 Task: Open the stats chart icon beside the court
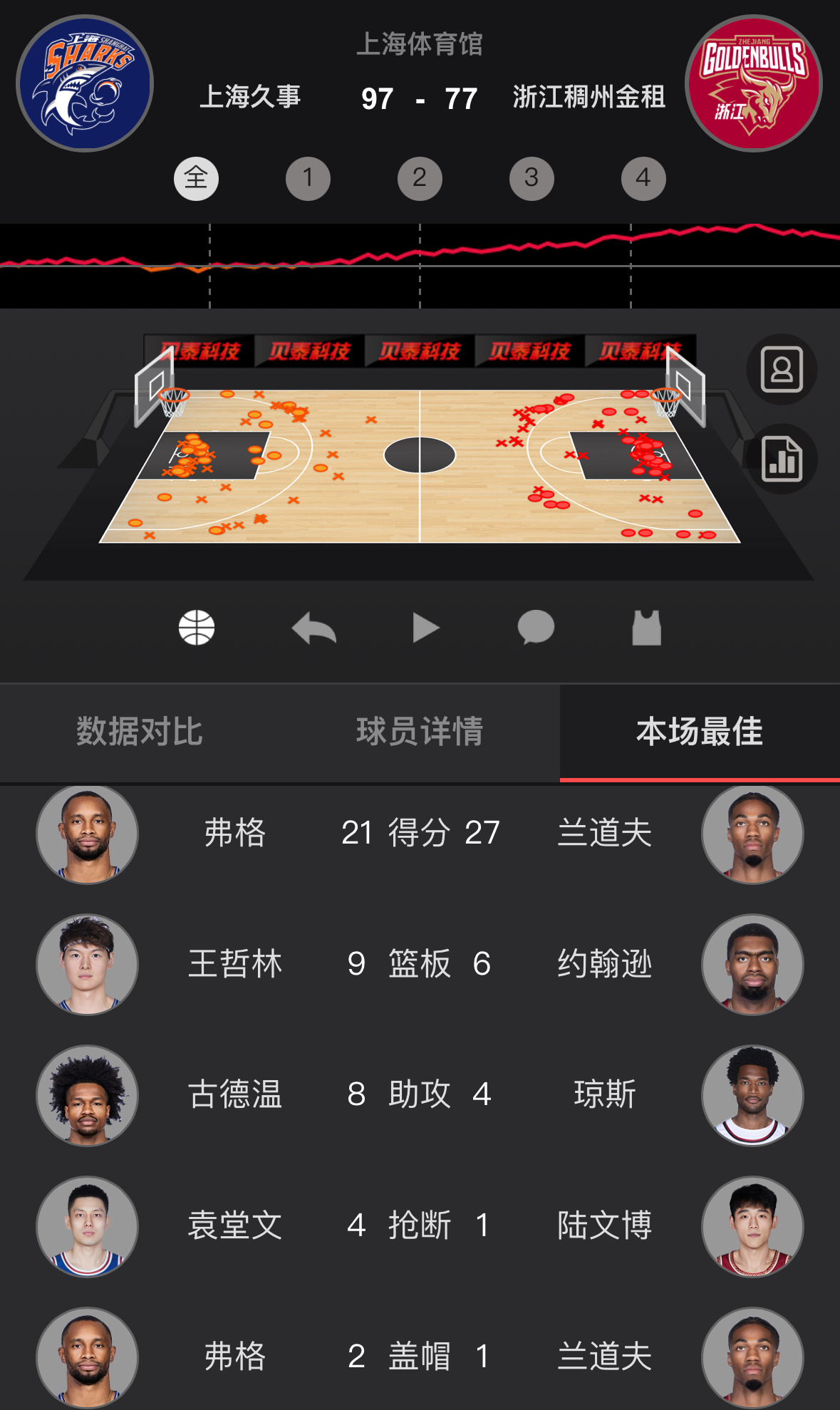point(781,459)
